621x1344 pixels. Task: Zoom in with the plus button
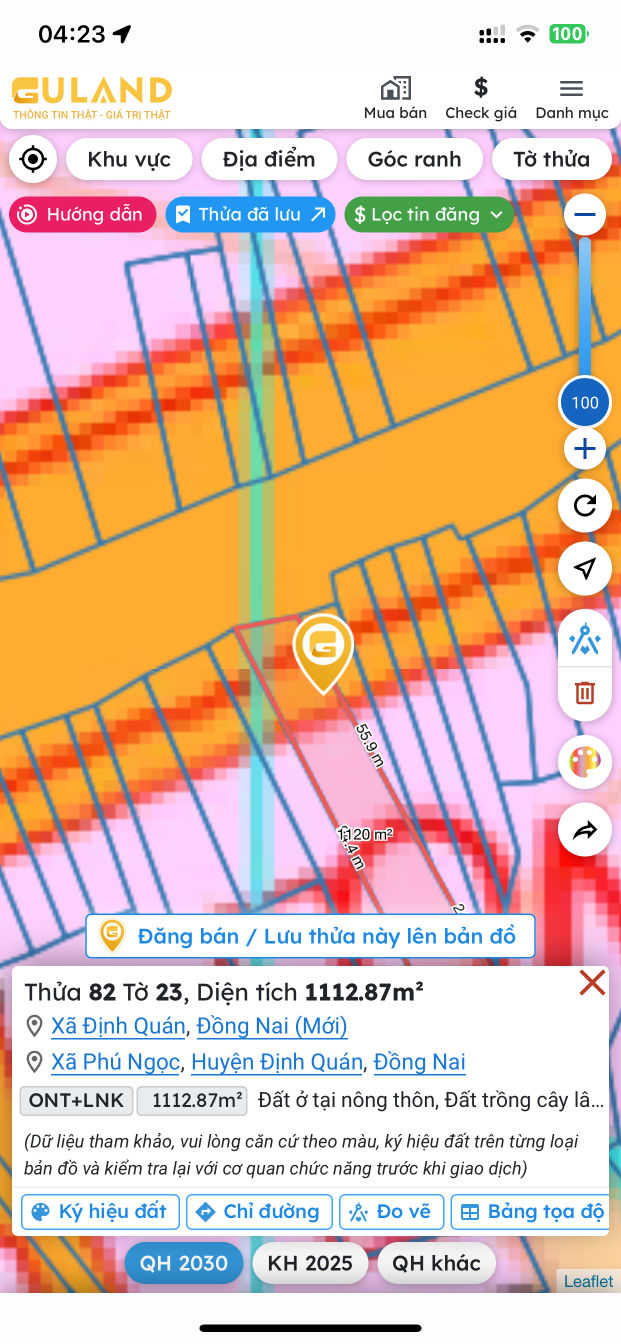[585, 450]
